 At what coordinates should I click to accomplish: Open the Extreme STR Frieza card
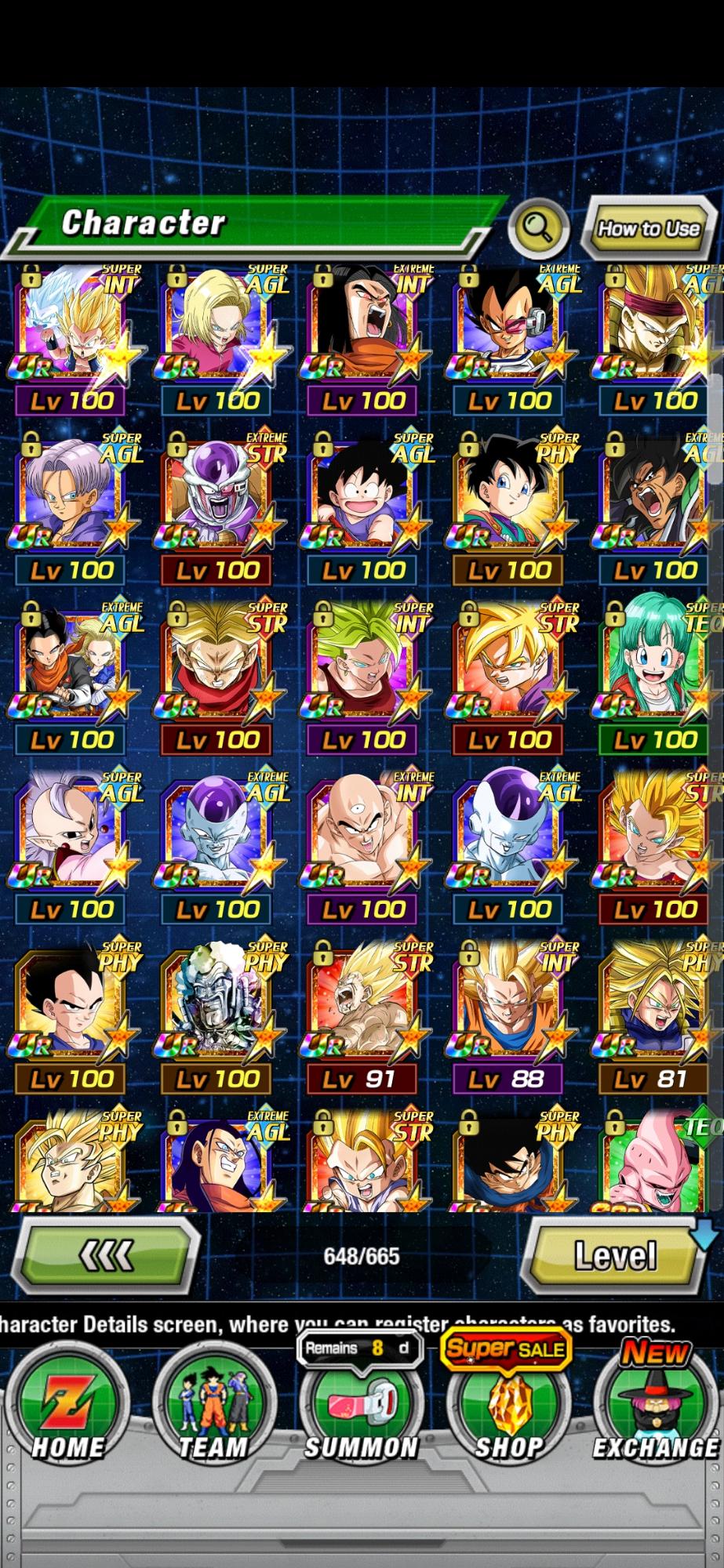pyautogui.click(x=217, y=502)
